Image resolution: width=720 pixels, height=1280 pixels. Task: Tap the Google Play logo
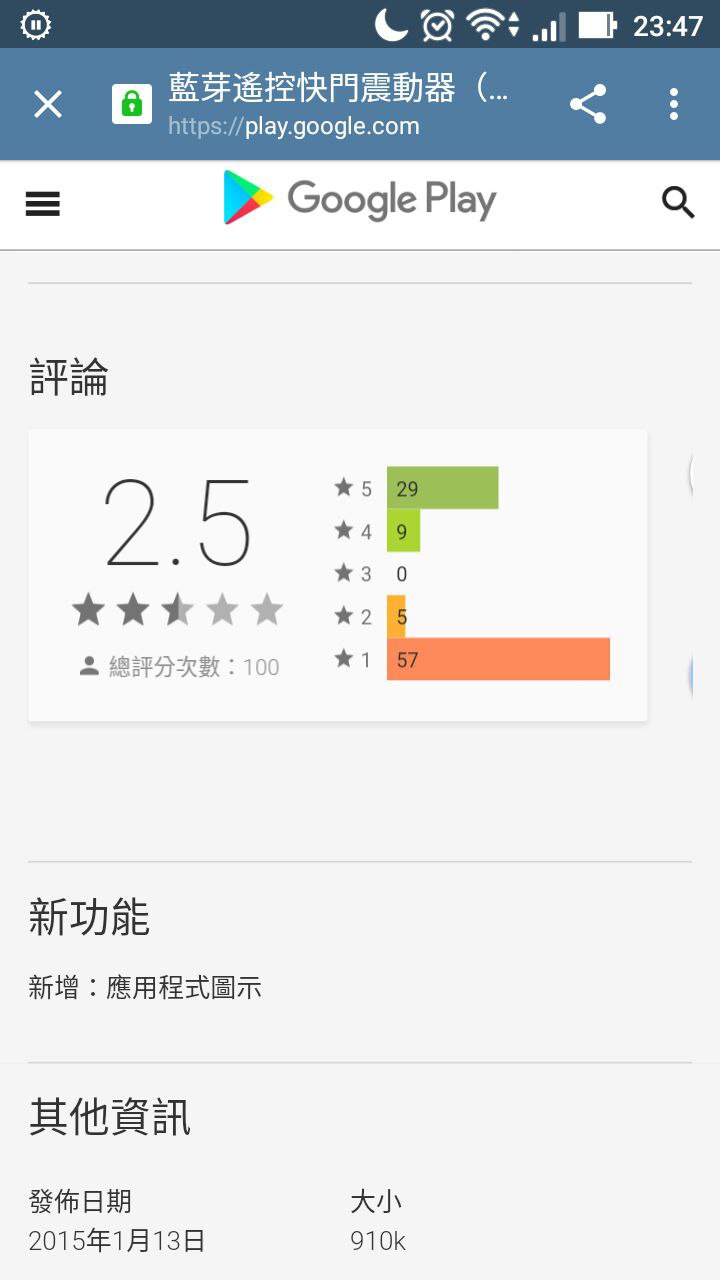coord(360,198)
